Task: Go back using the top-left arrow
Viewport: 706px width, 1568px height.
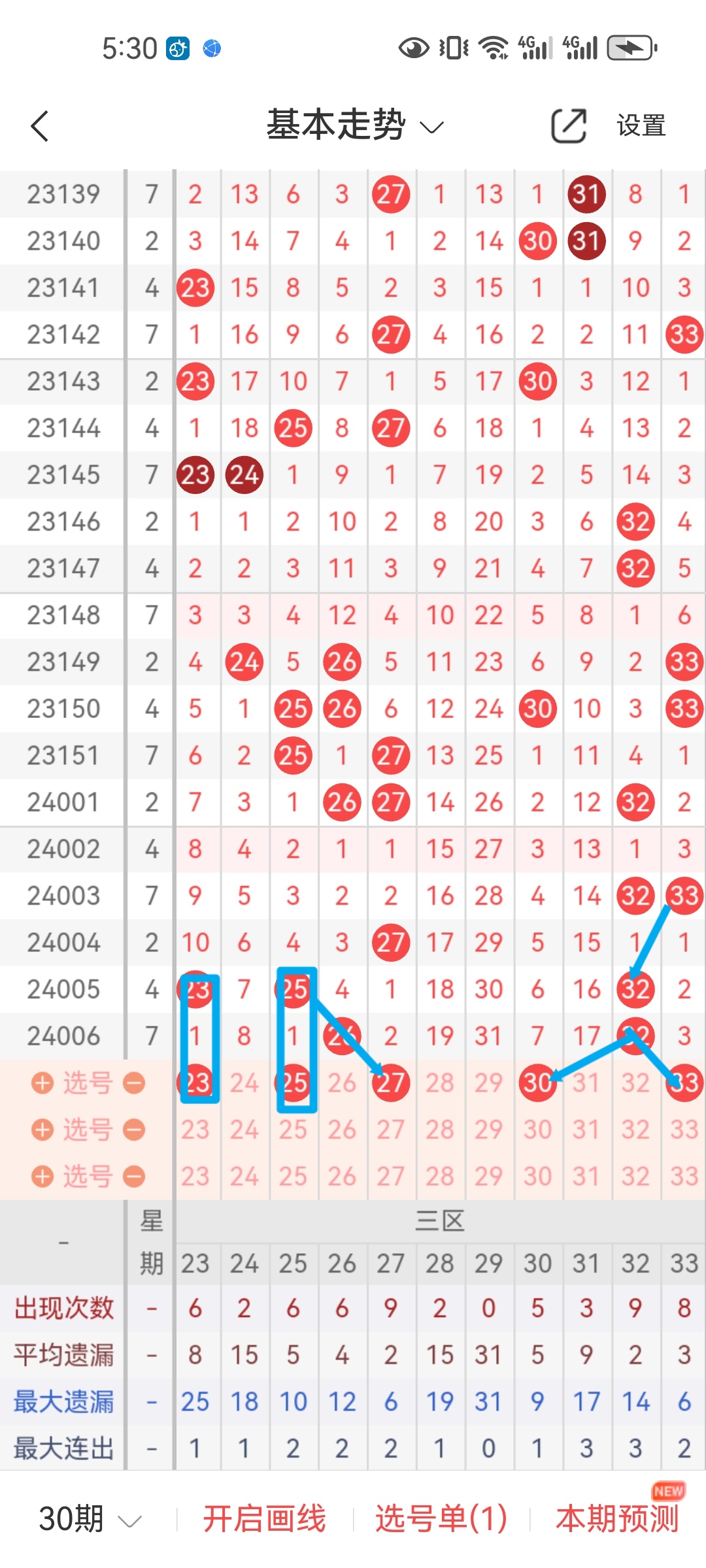Action: (x=40, y=125)
